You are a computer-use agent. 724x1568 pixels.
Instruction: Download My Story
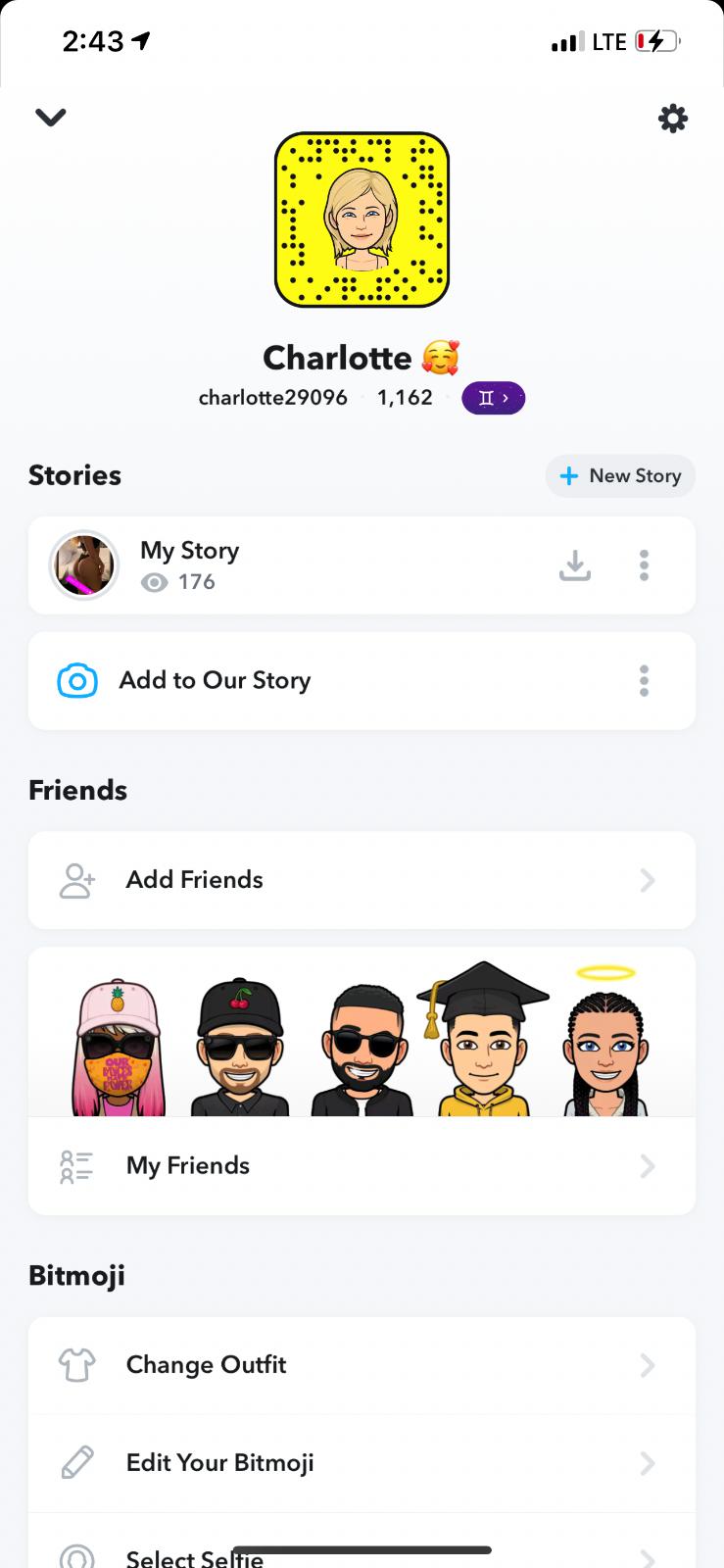[x=575, y=565]
